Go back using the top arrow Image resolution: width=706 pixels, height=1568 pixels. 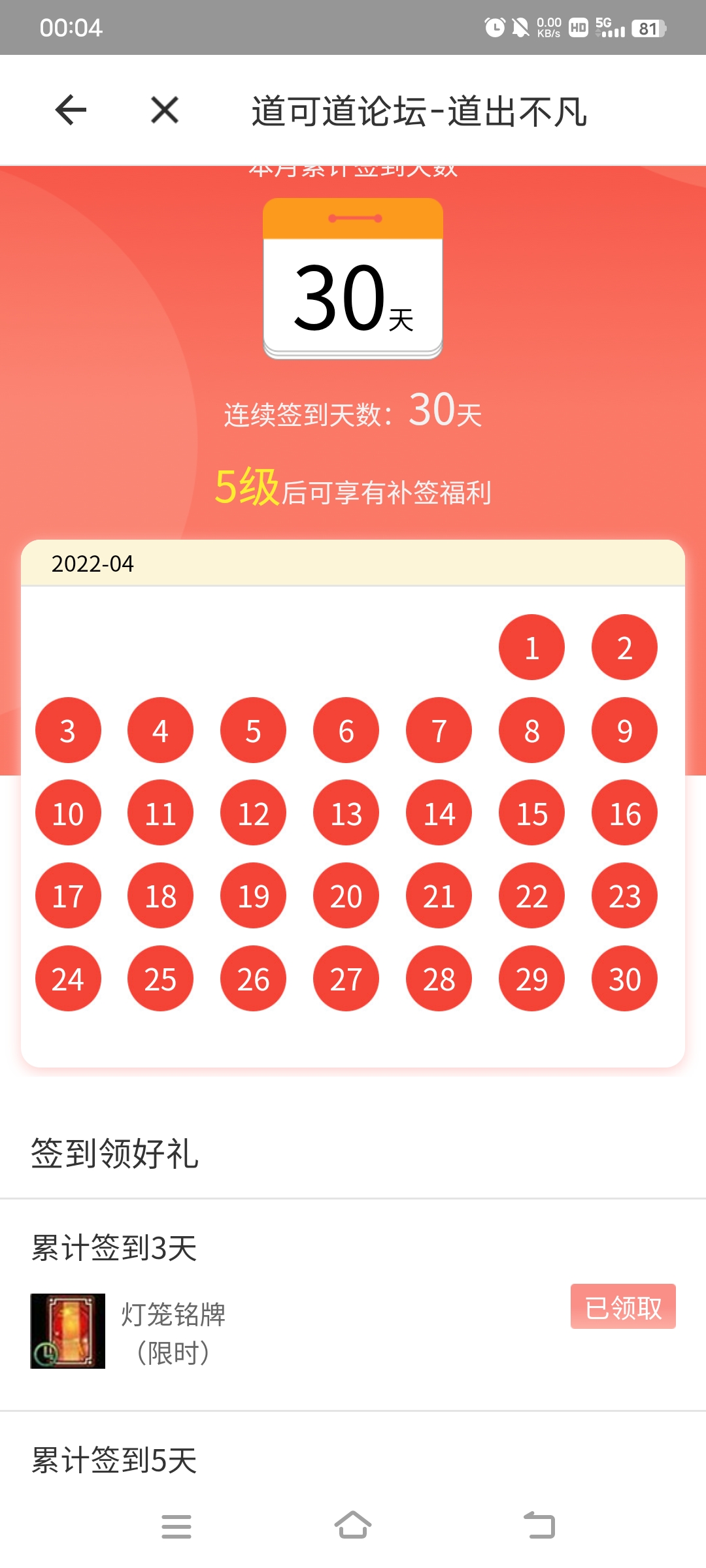tap(71, 110)
